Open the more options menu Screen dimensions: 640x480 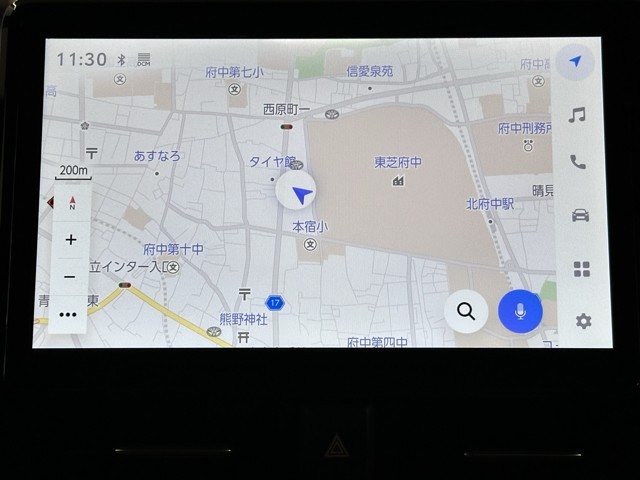click(68, 315)
